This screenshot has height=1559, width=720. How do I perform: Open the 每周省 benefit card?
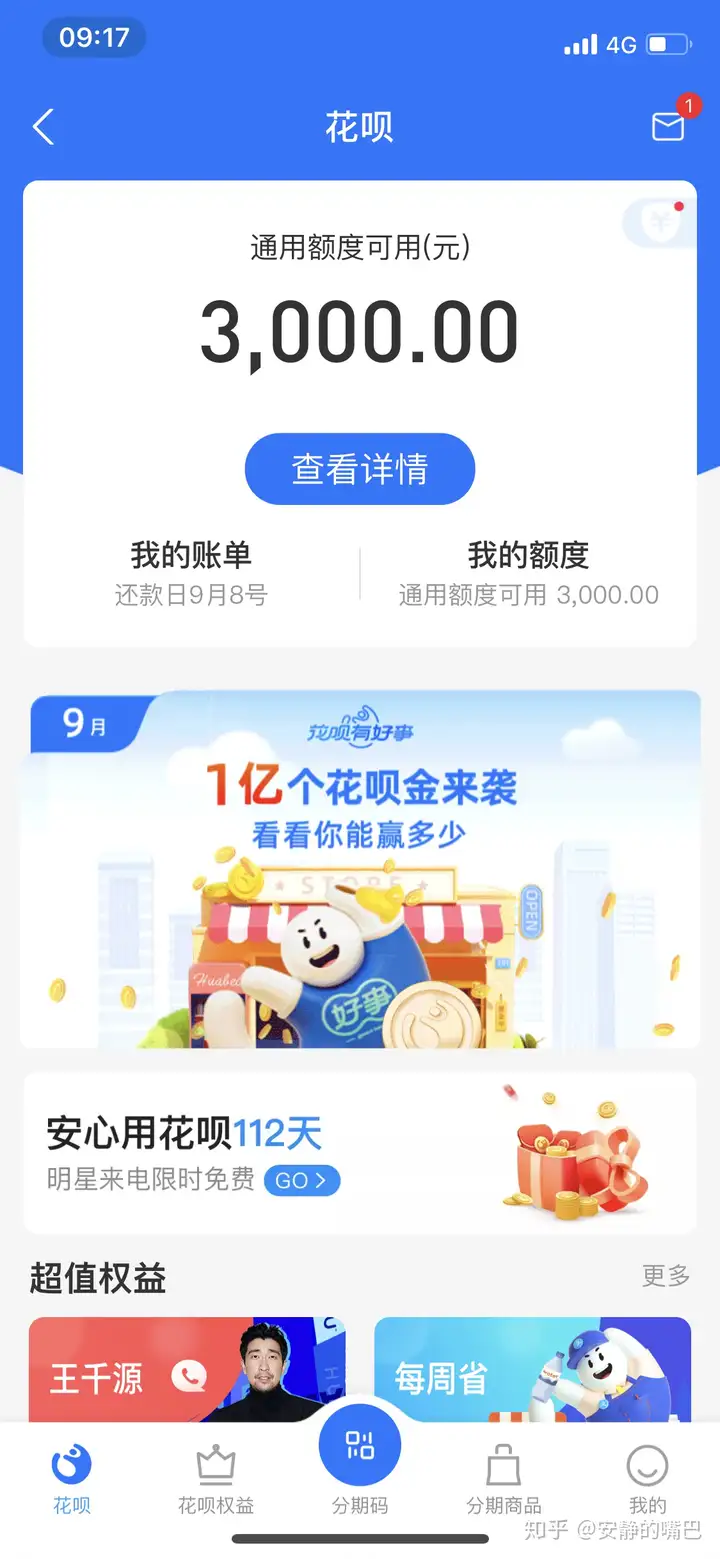point(532,1369)
